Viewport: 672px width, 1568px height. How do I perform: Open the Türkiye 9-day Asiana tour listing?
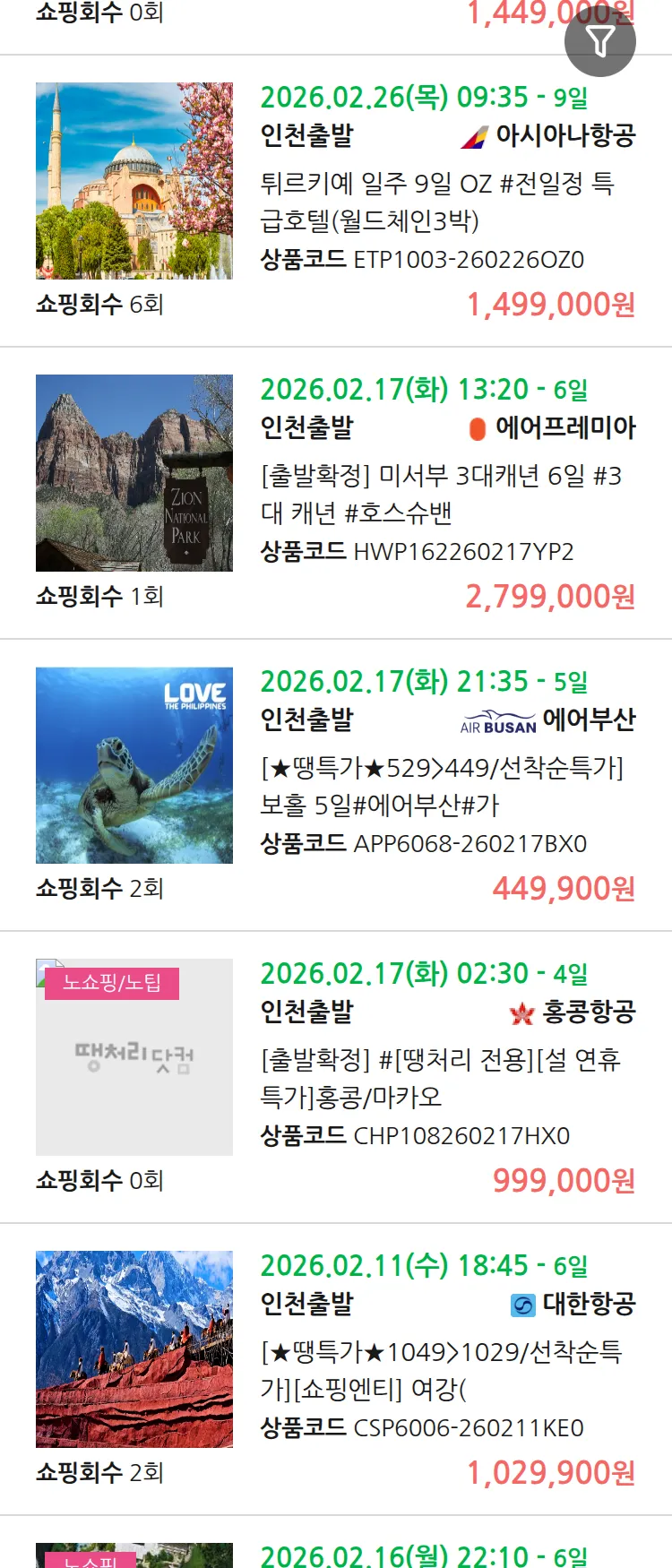(x=437, y=202)
